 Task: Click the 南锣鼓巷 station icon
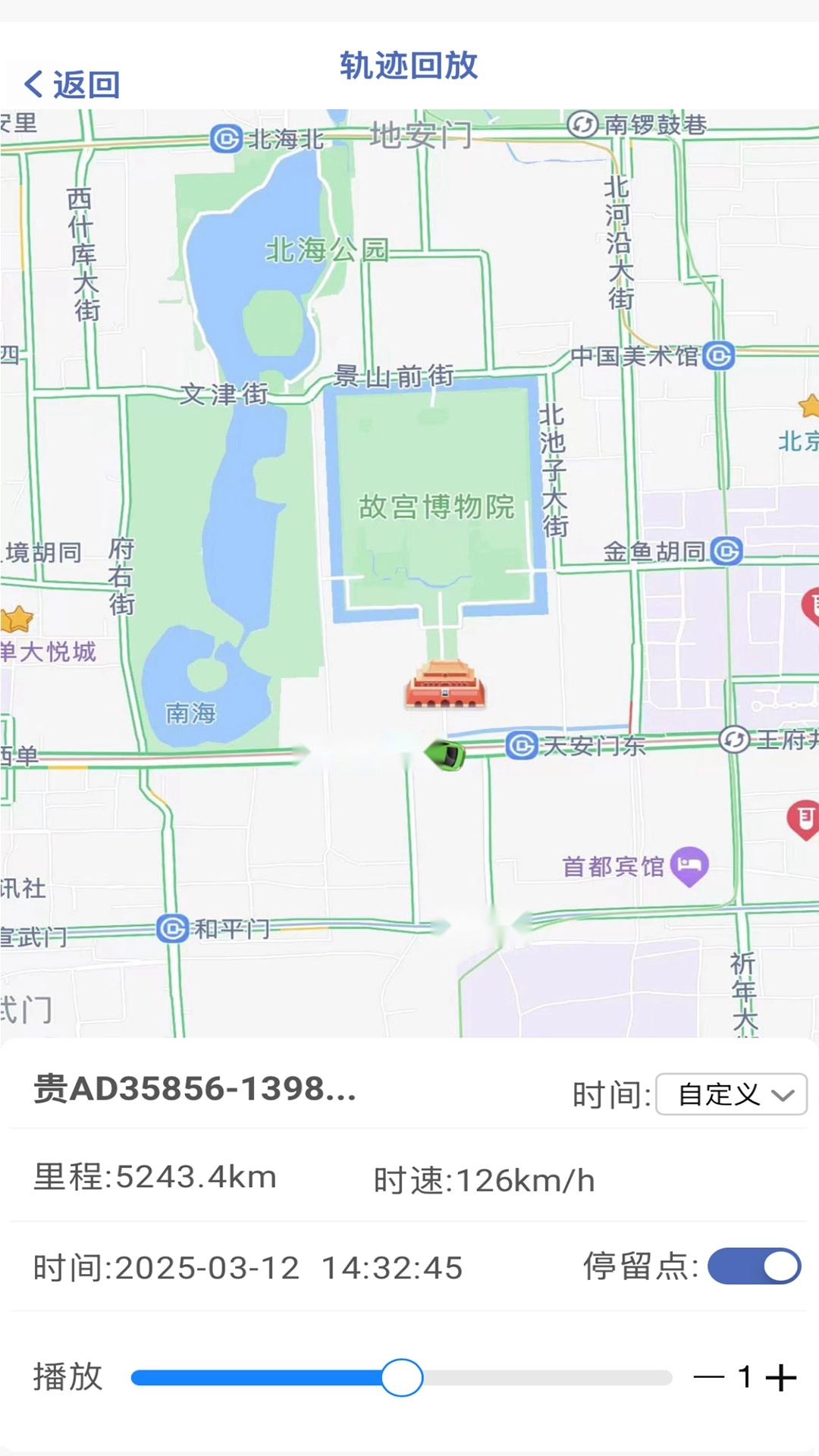583,122
